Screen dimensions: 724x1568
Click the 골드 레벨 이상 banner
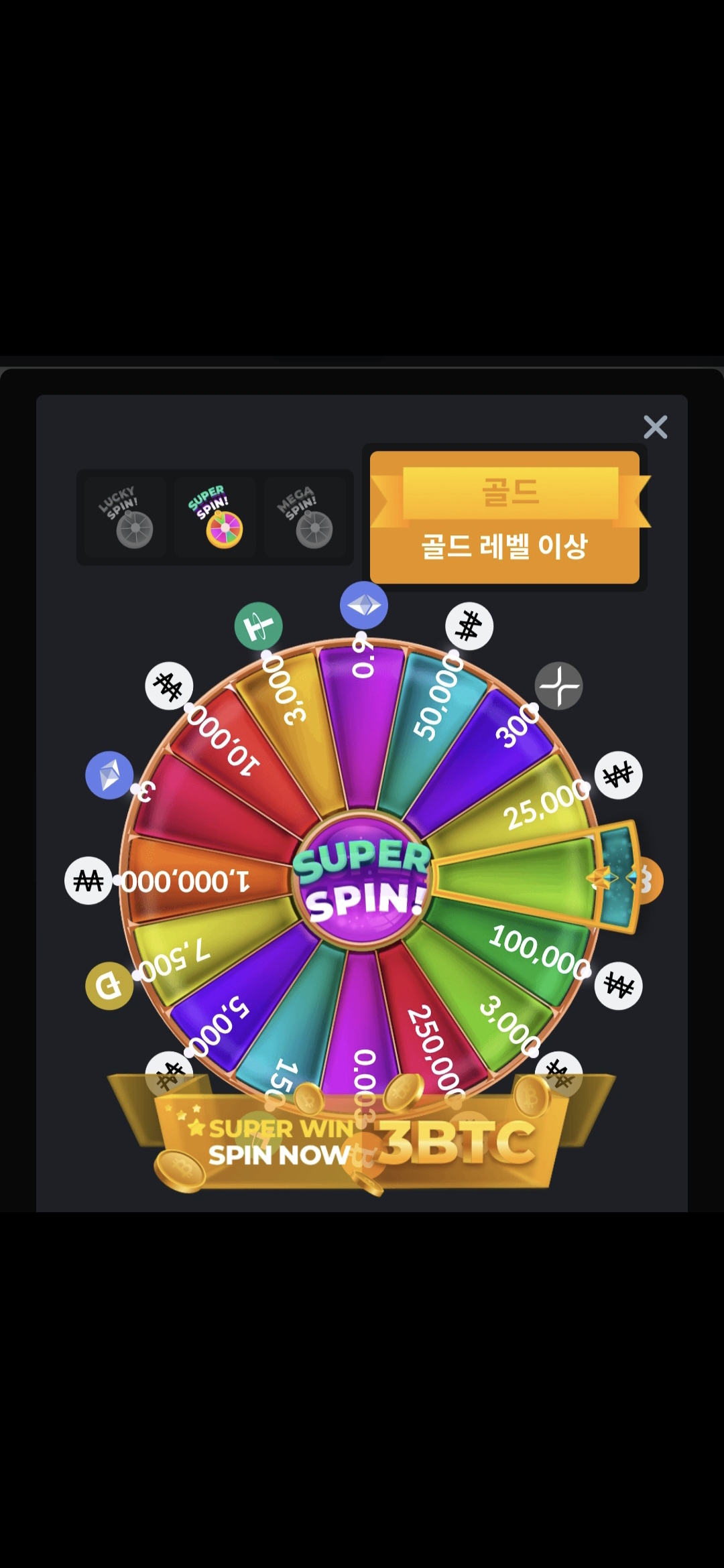[505, 545]
